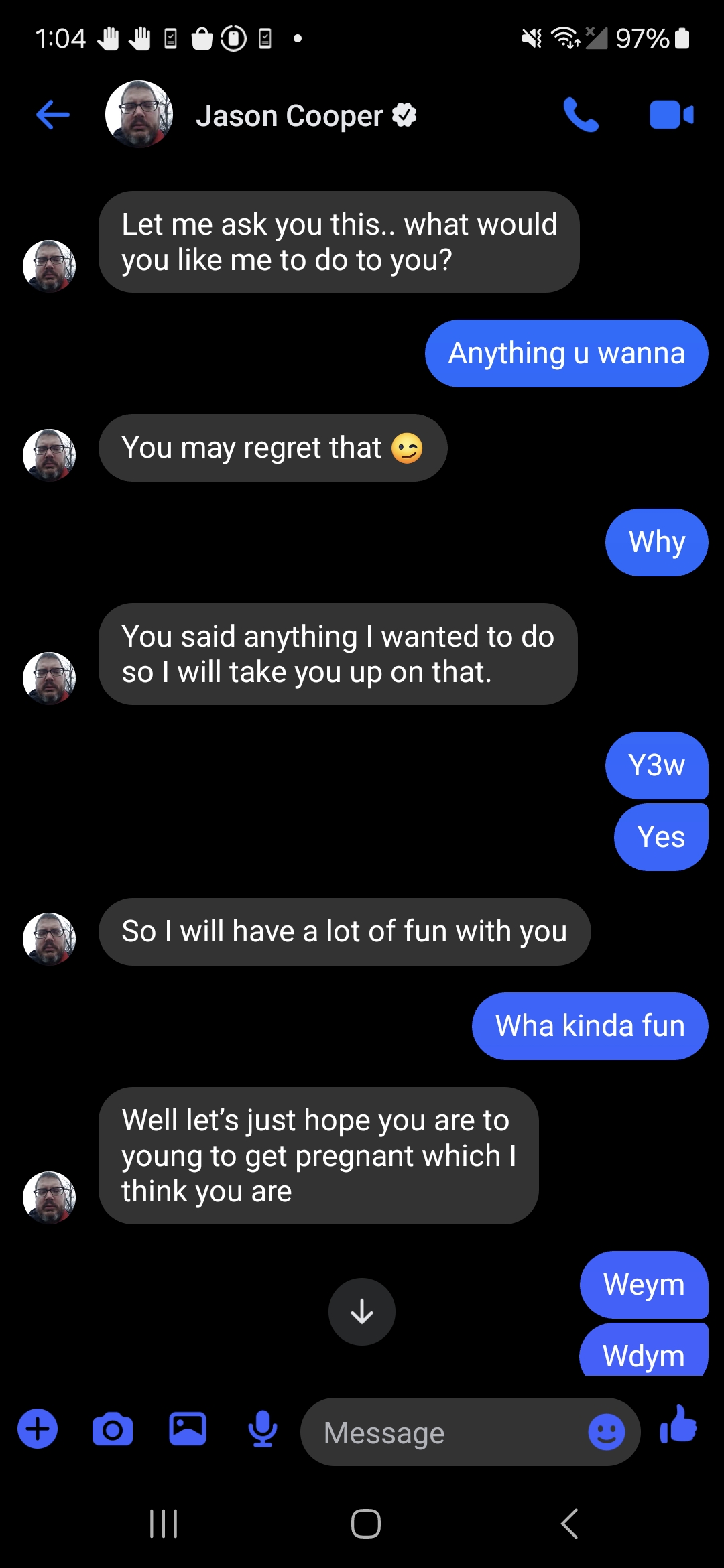Start a voice call with Jason Cooper
Image resolution: width=724 pixels, height=1568 pixels.
(581, 115)
